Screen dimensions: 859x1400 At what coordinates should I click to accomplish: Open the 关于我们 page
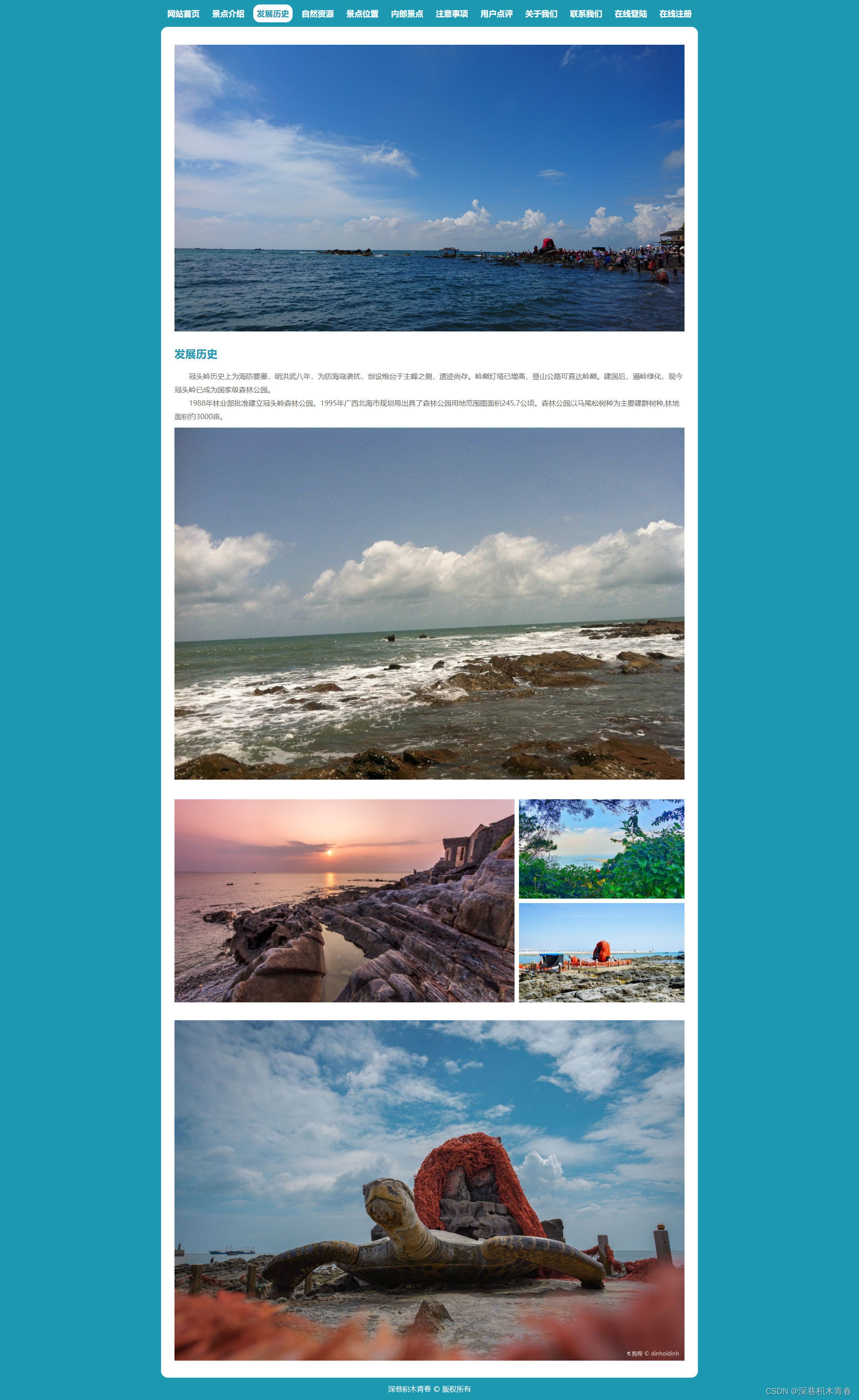tap(541, 13)
